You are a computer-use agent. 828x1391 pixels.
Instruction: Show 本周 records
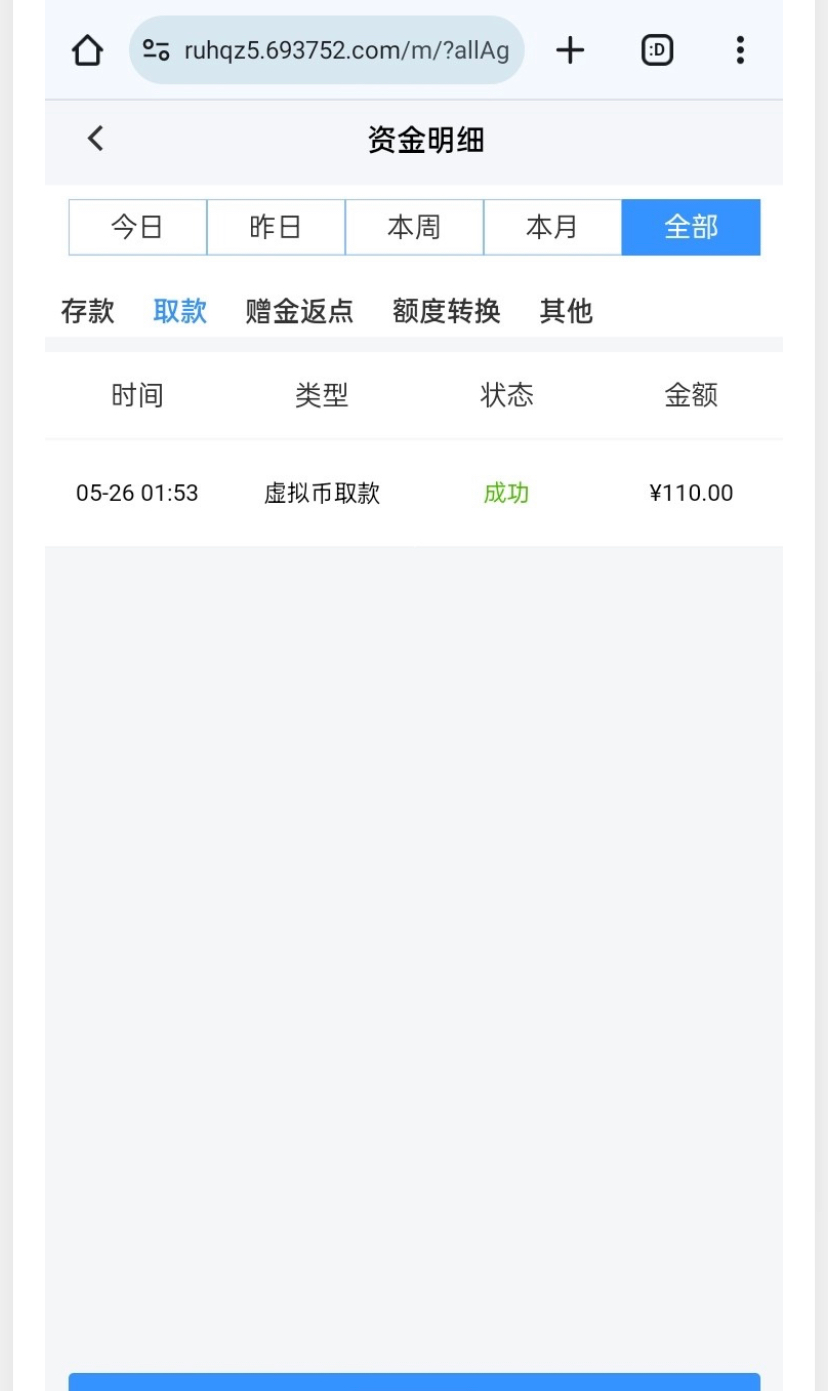pyautogui.click(x=414, y=227)
